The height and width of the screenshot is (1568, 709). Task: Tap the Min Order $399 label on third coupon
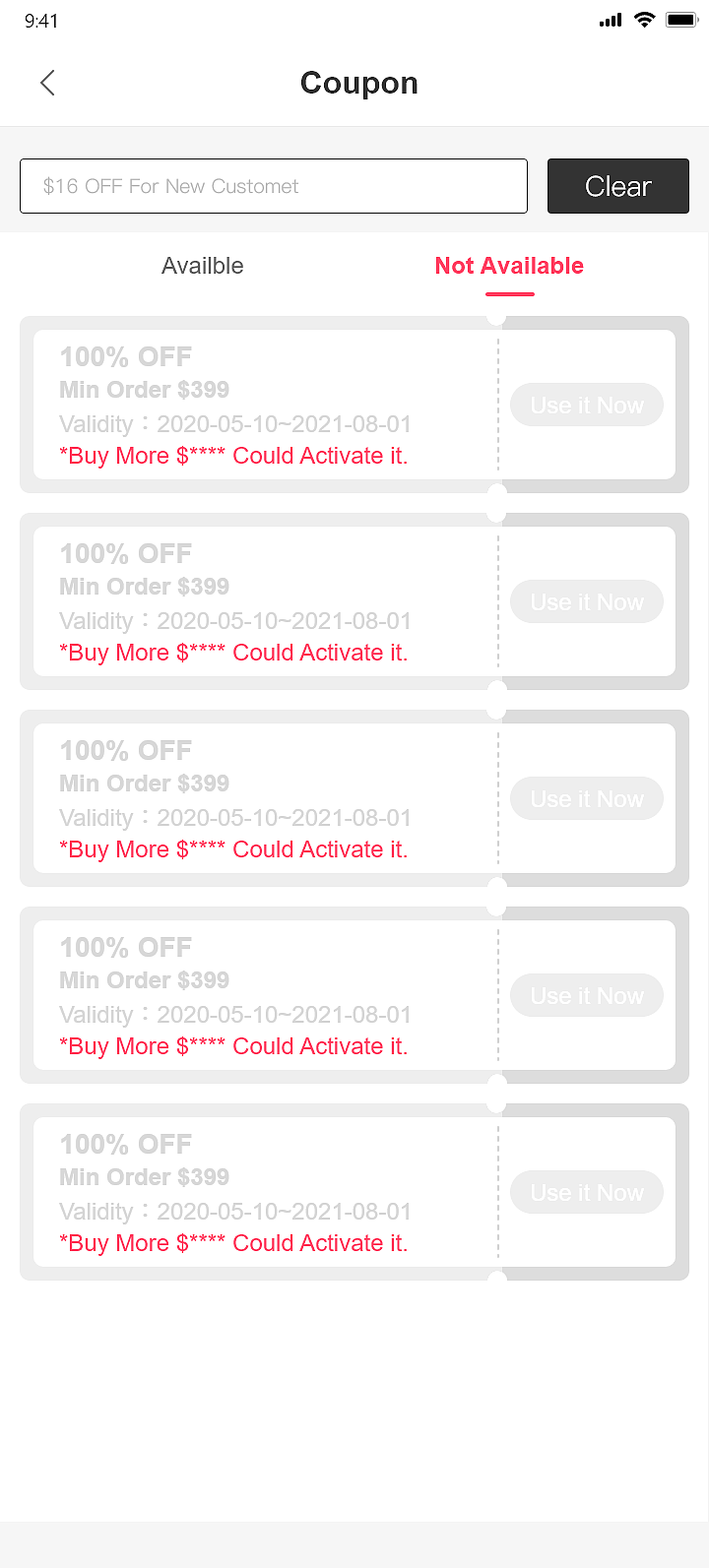[x=144, y=784]
